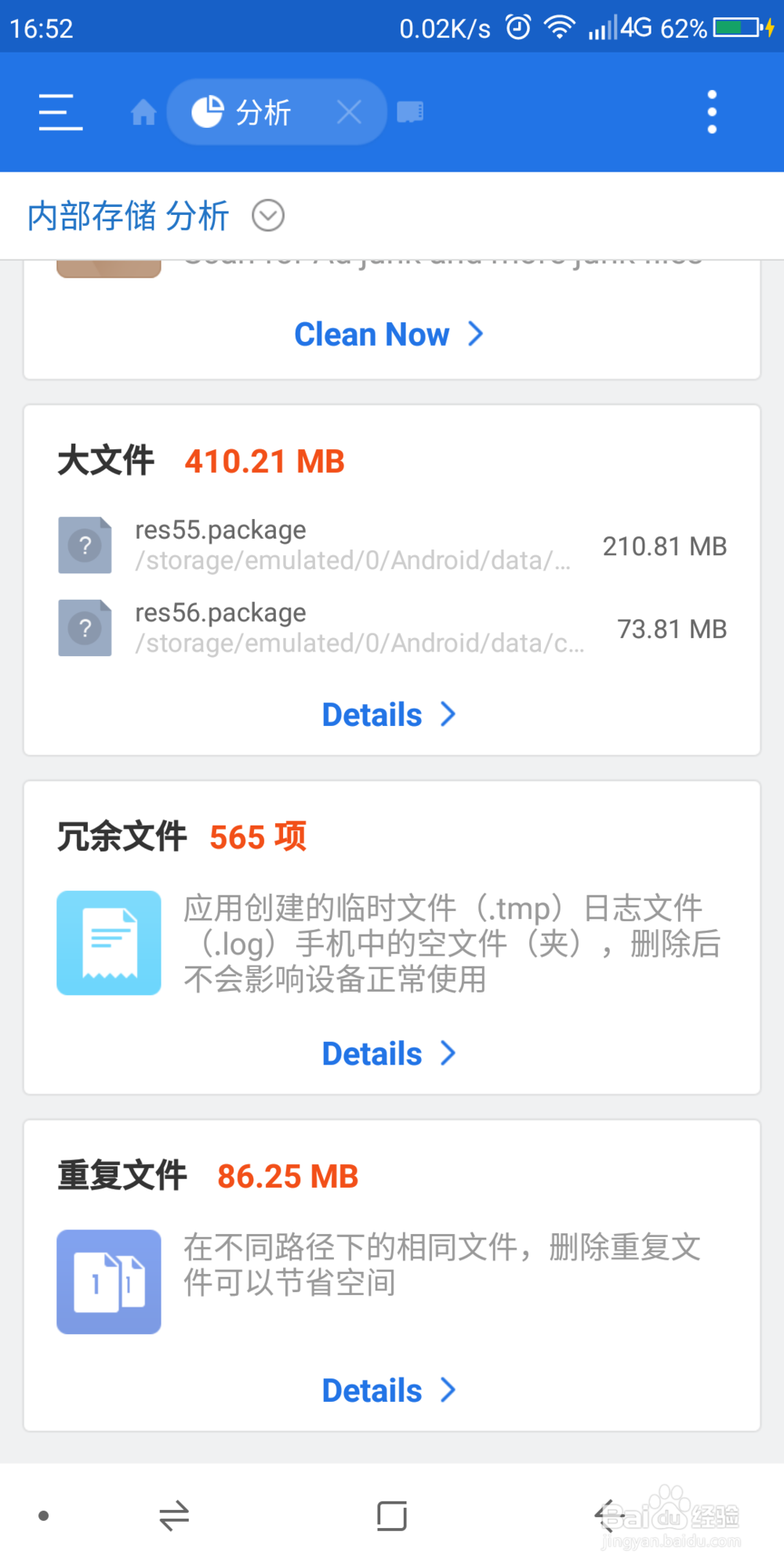Select the 冗余文件 temporary files icon

(x=108, y=942)
